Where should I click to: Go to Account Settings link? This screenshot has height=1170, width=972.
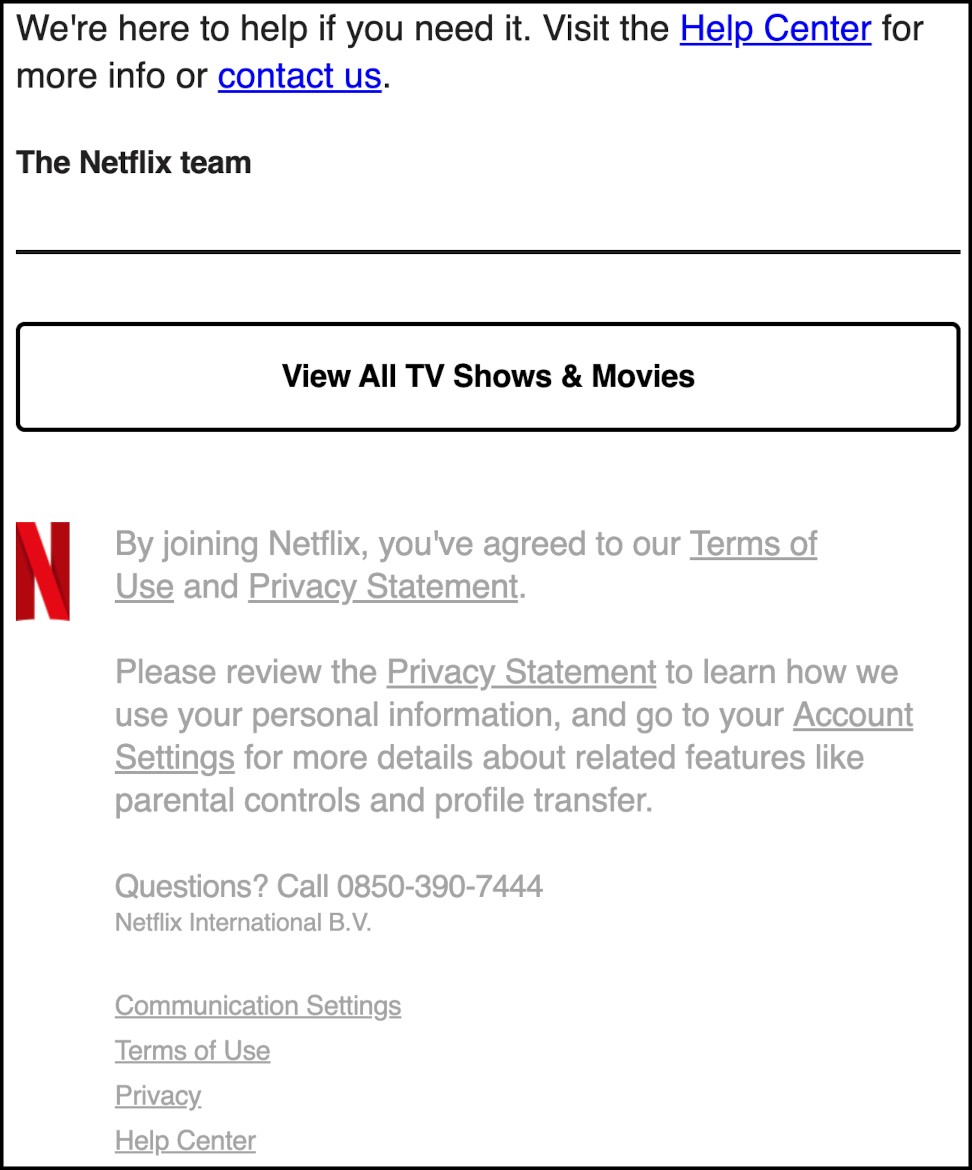tap(852, 715)
